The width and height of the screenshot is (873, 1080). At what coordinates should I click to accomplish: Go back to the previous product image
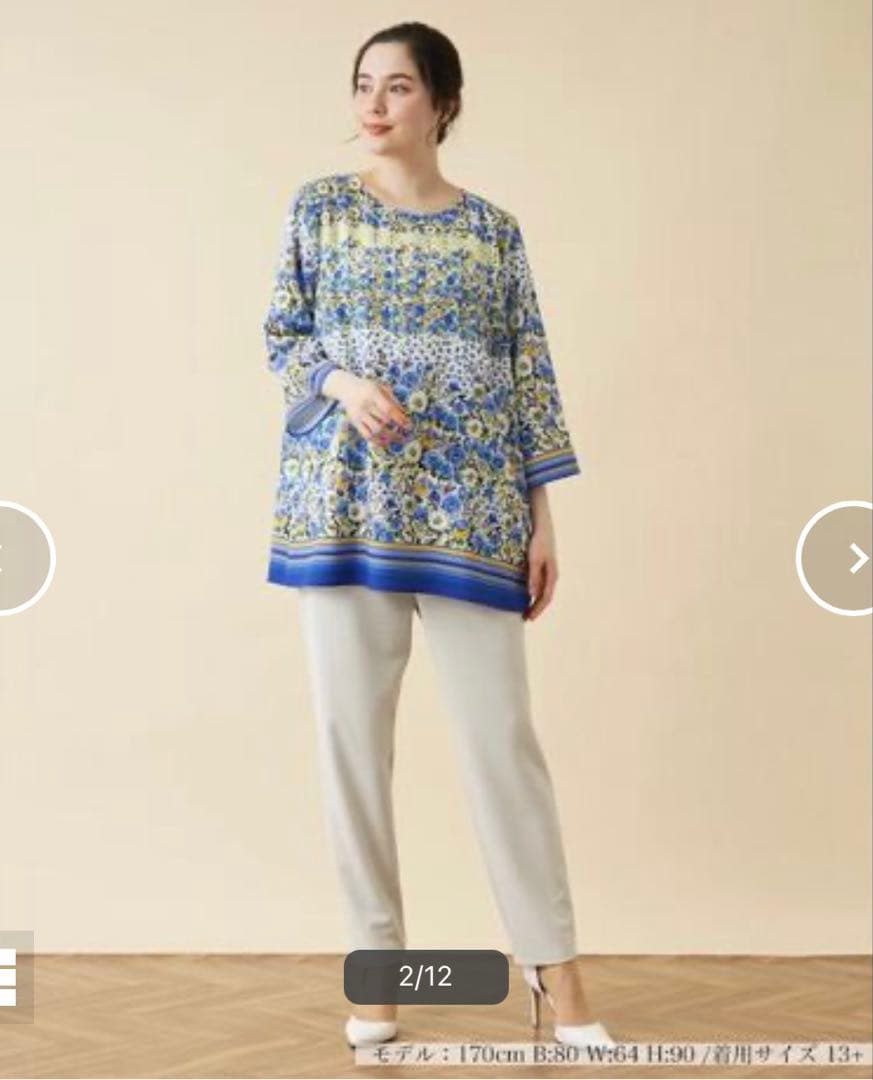(18, 557)
